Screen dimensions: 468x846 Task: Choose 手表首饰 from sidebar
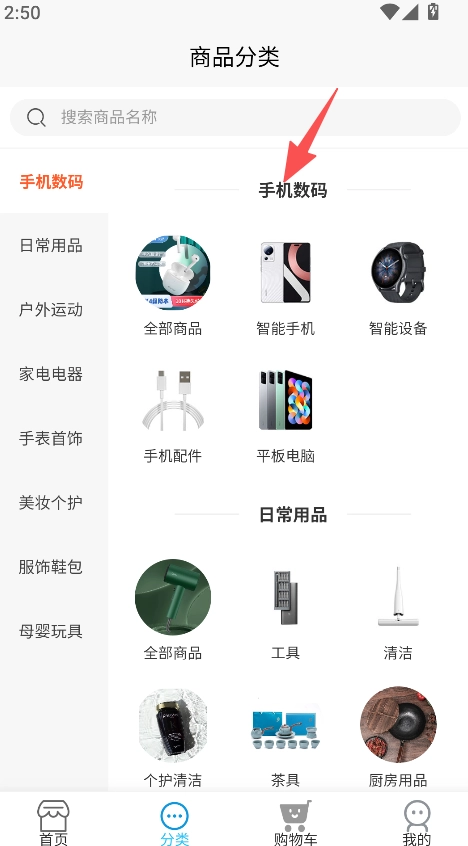point(51,438)
